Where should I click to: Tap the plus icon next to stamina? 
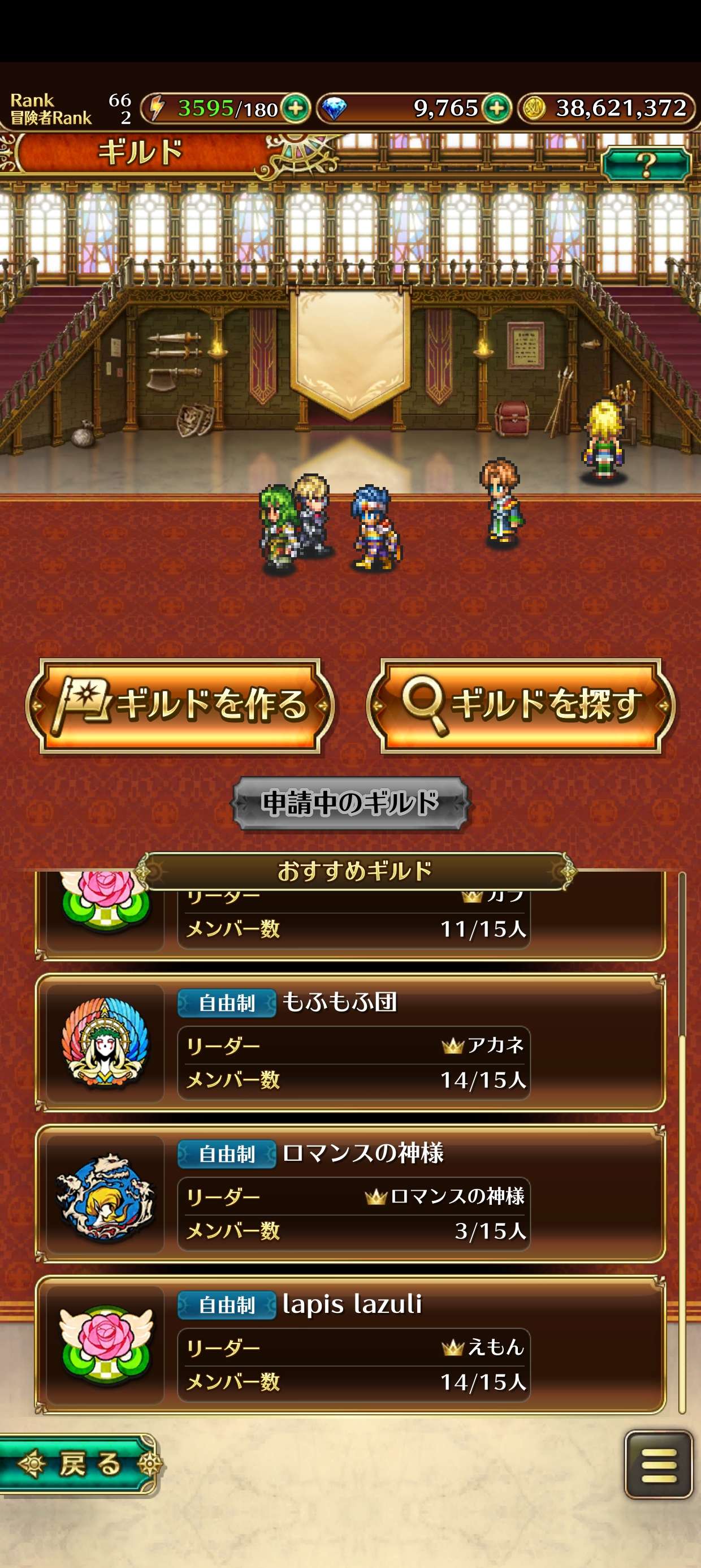coord(296,109)
